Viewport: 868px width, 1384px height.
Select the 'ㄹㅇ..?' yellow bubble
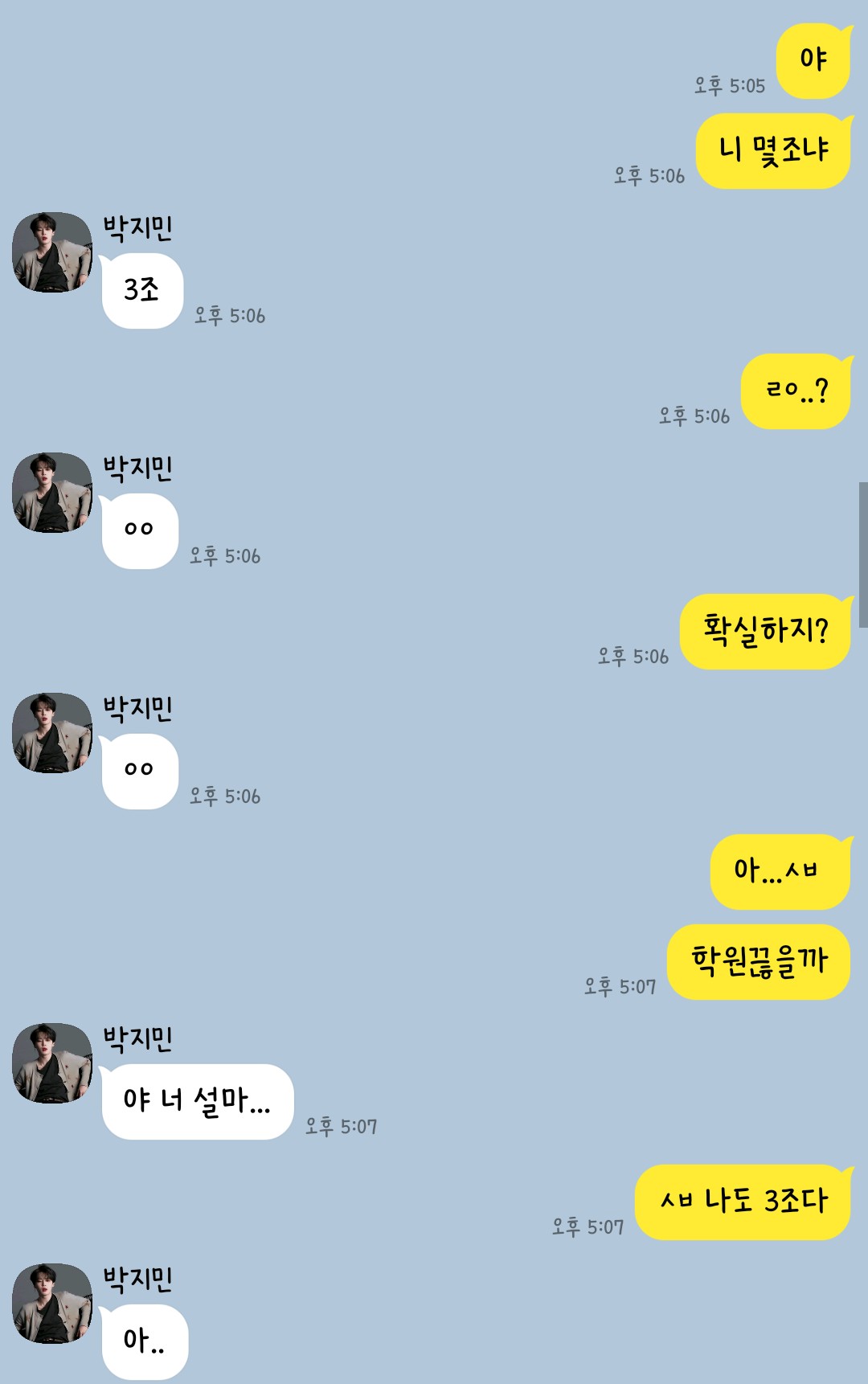[x=796, y=391]
